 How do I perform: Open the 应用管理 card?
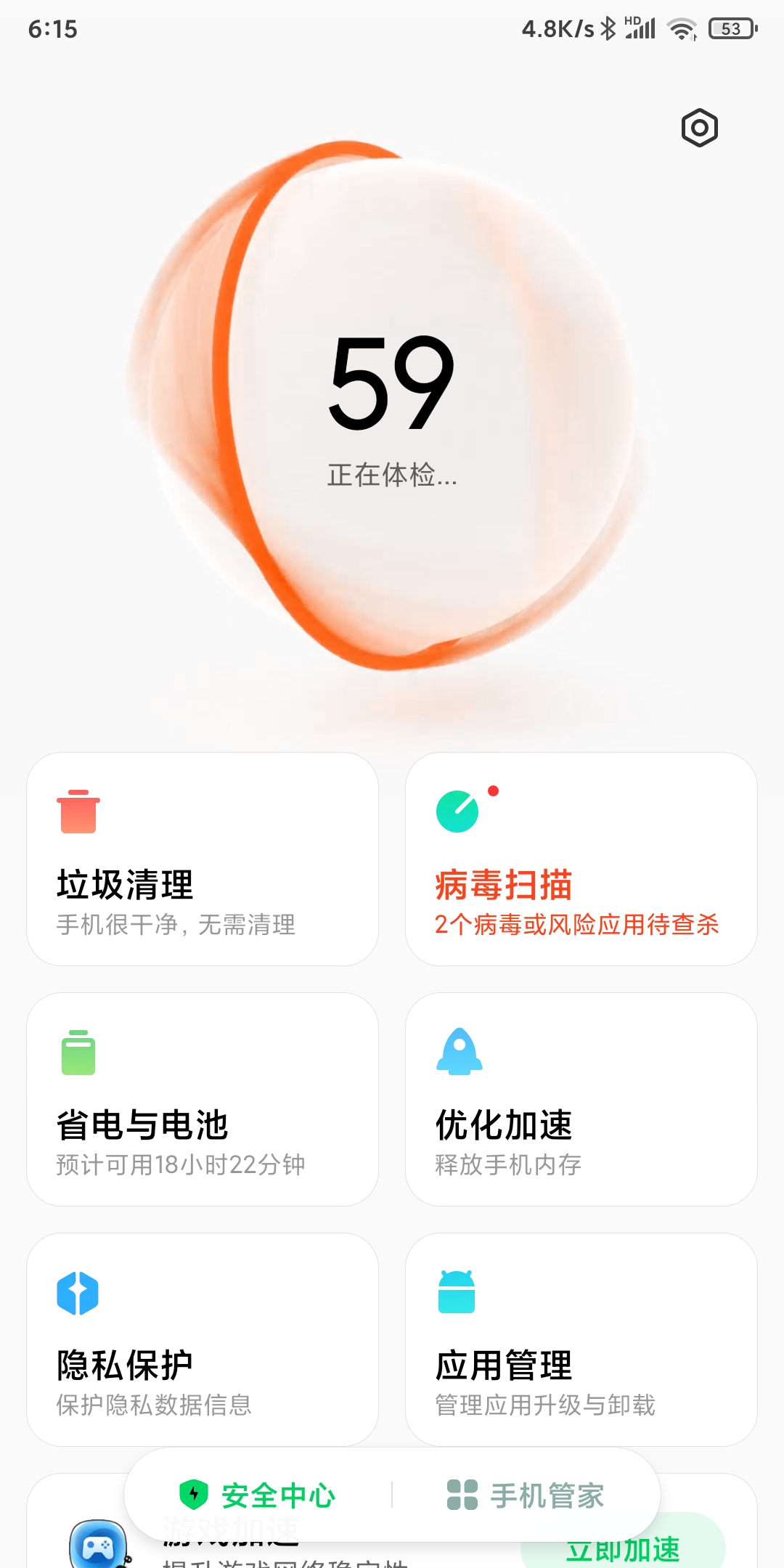tap(581, 1339)
